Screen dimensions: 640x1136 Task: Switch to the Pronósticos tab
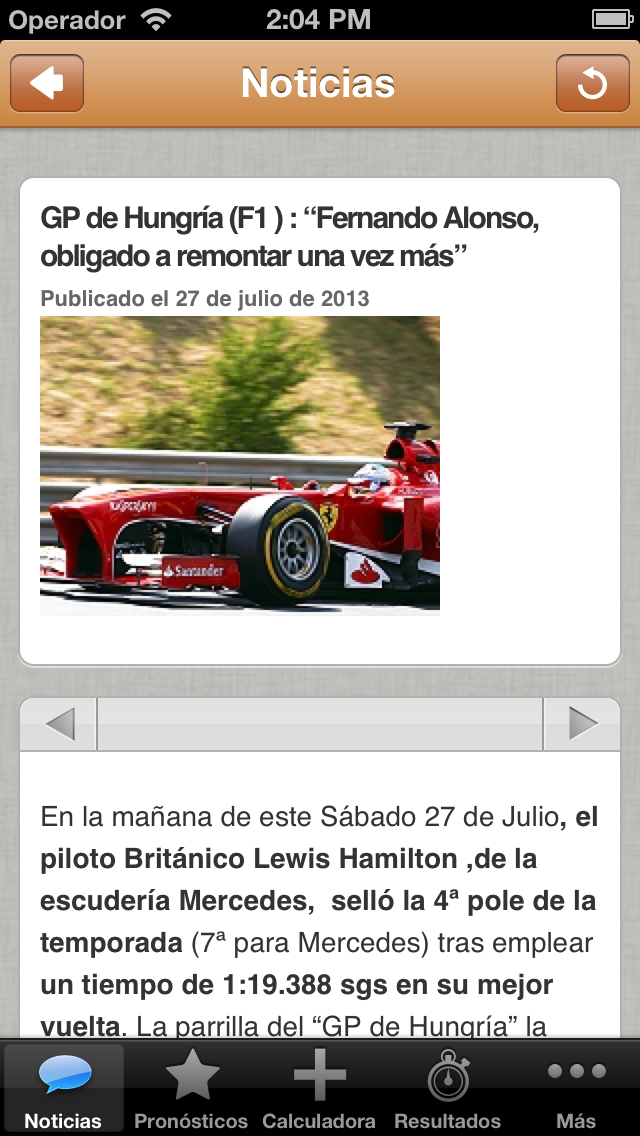[191, 1088]
